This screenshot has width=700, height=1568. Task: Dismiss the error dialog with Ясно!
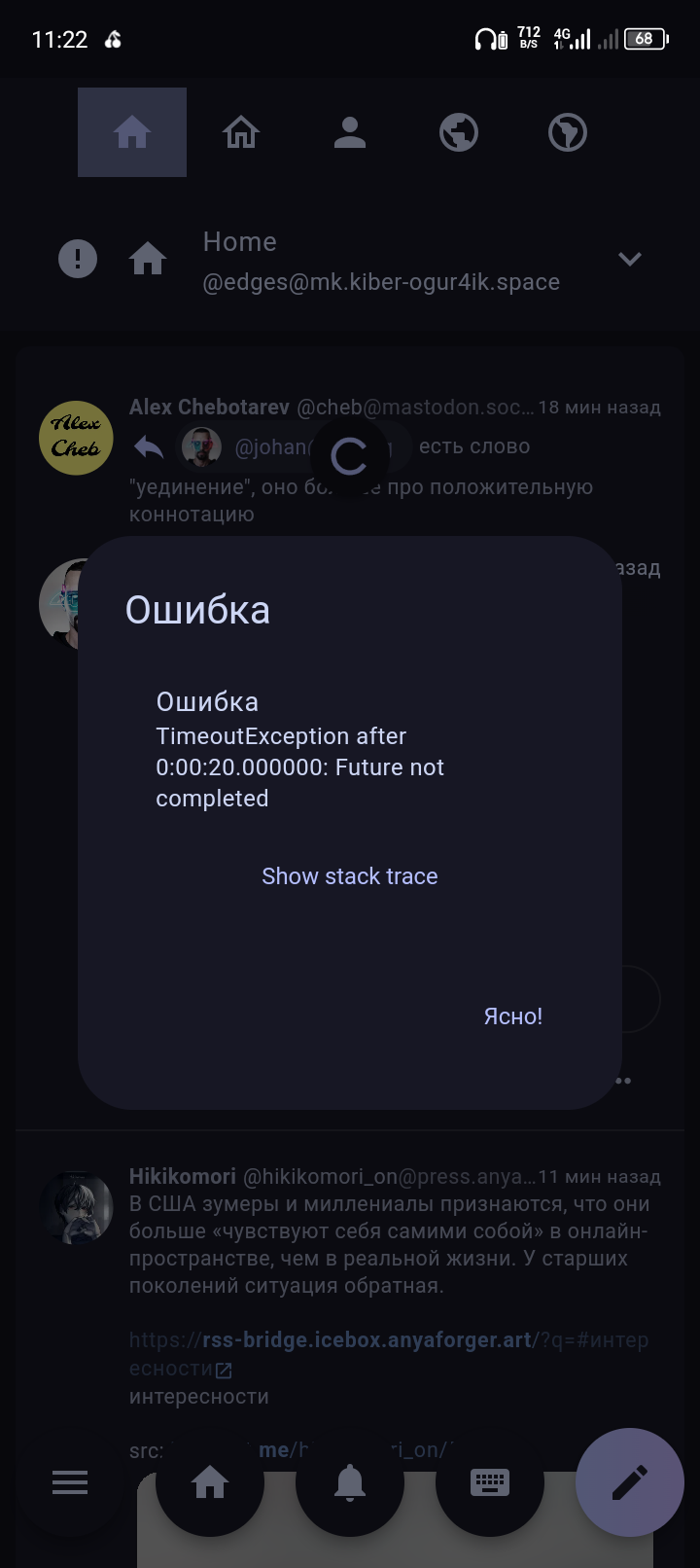point(513,1016)
